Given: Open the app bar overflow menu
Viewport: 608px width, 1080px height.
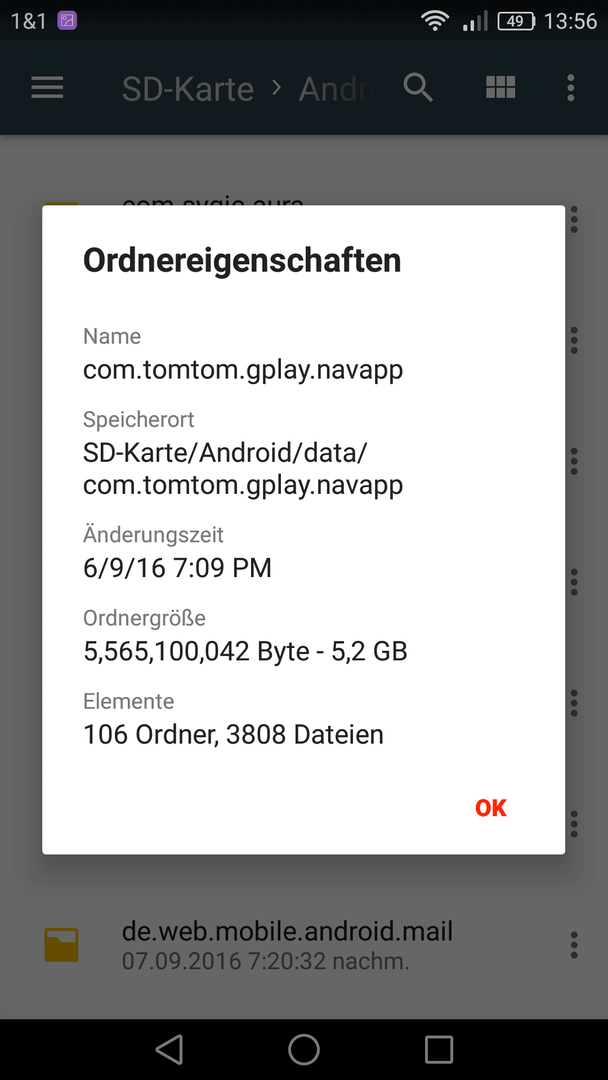Looking at the screenshot, I should pos(571,88).
